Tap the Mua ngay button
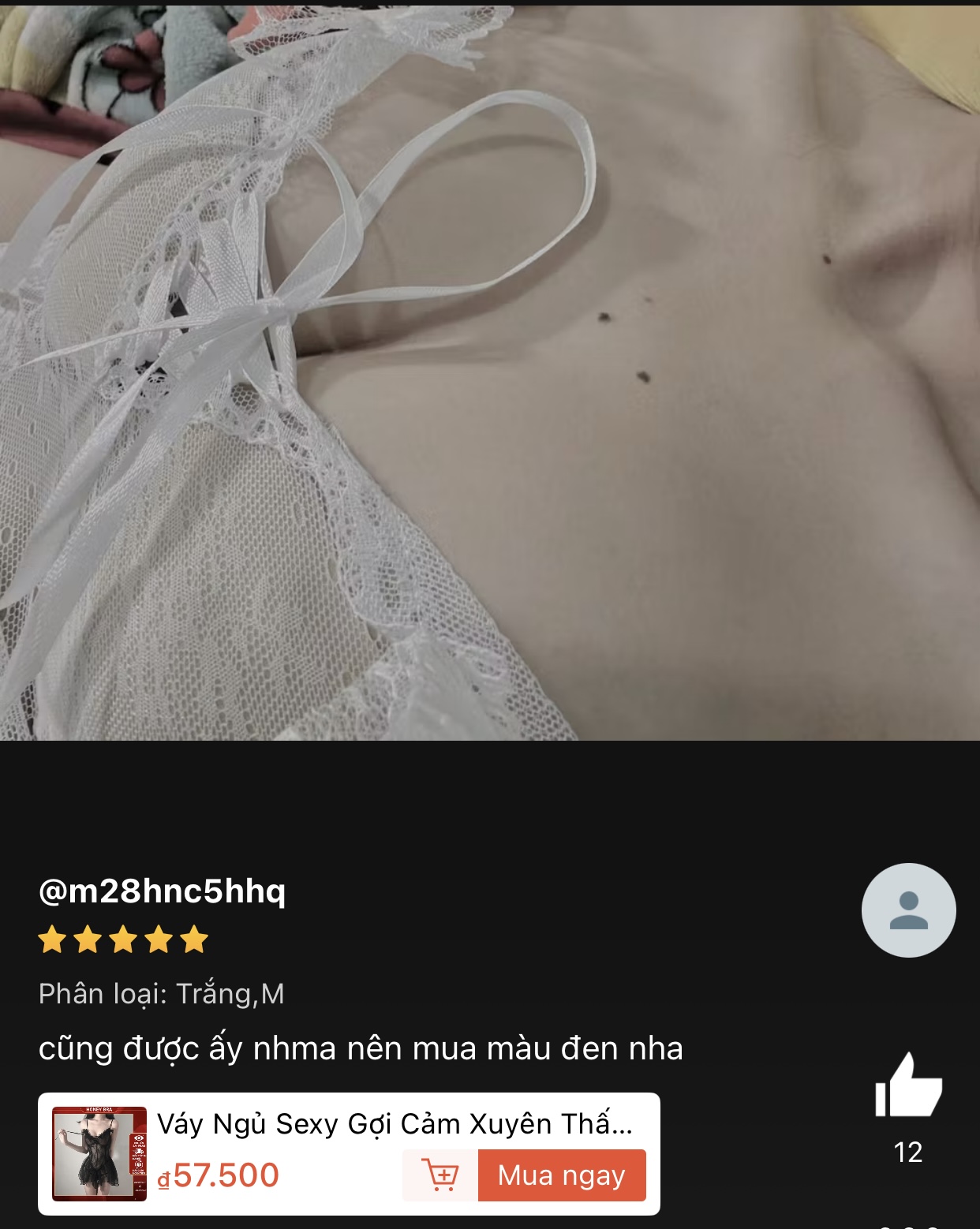Screen dimensions: 980x1229 pyautogui.click(x=561, y=1175)
